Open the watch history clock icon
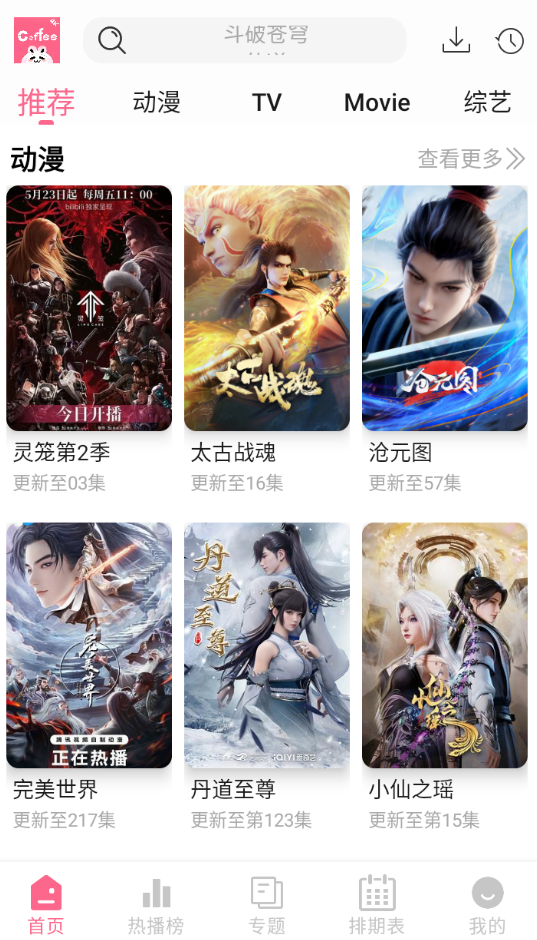Viewport: 537px width, 940px height. (x=510, y=41)
